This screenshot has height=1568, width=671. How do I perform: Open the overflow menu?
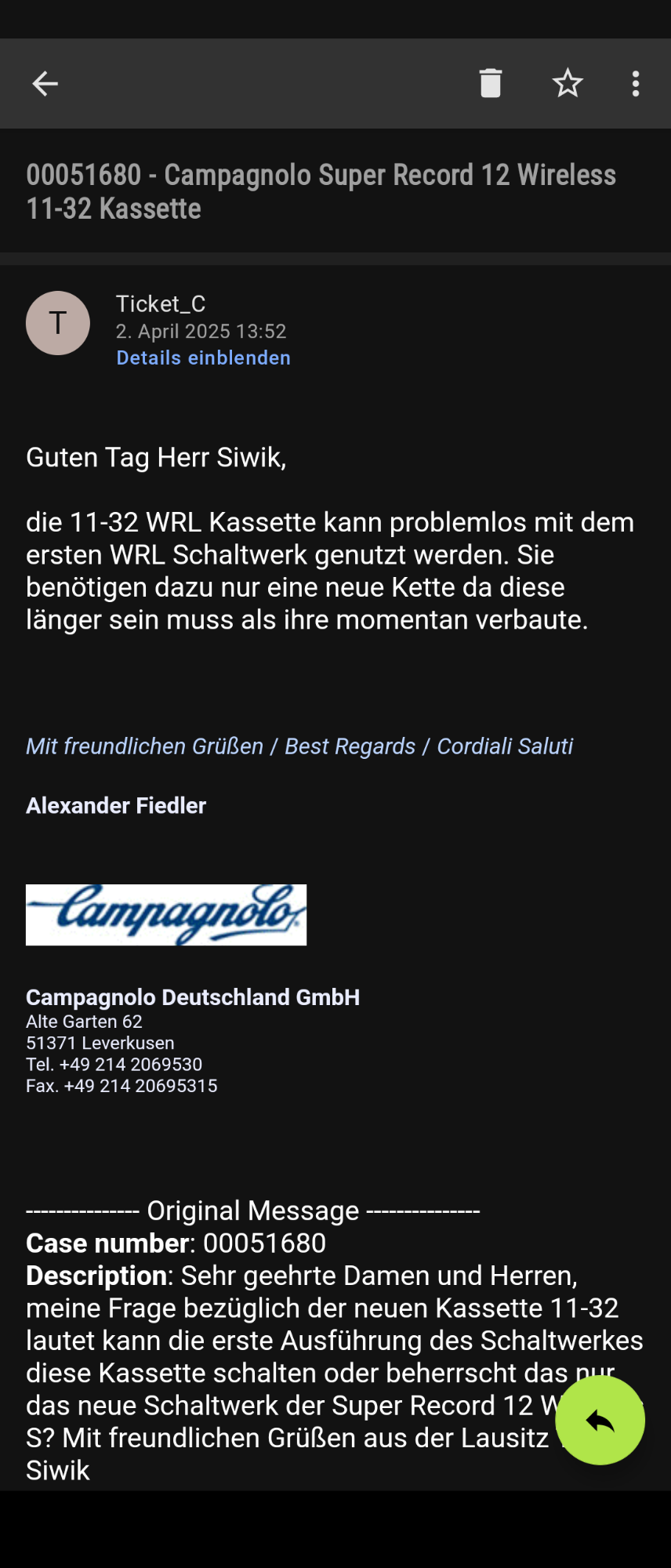click(636, 83)
